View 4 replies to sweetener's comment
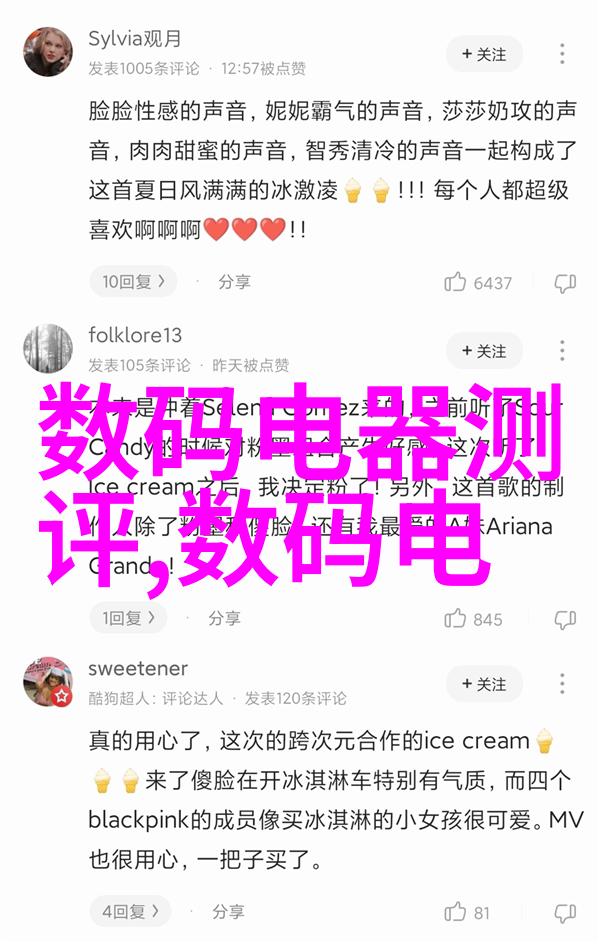This screenshot has height=944, width=600. point(134,911)
